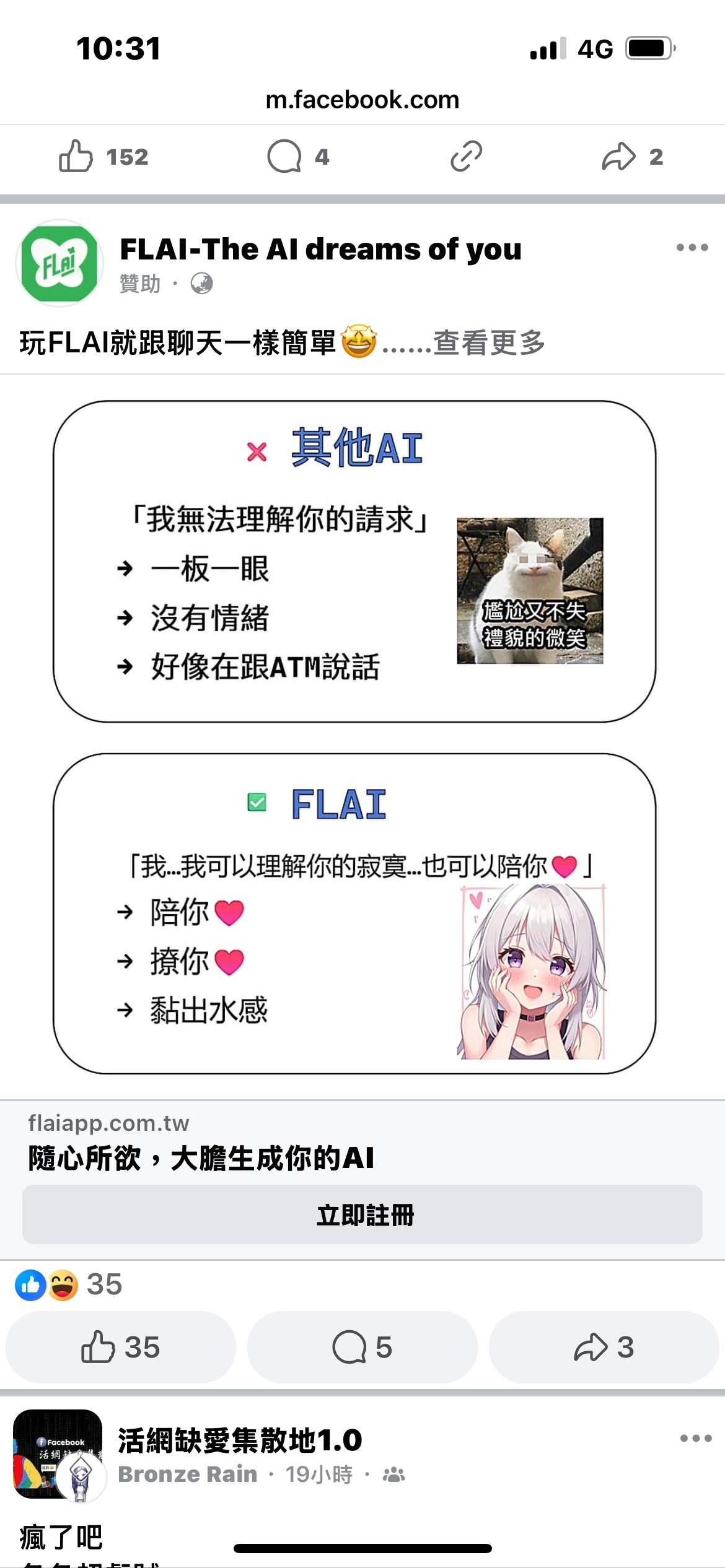Open FLAI-The AI dreams of you page

click(320, 250)
